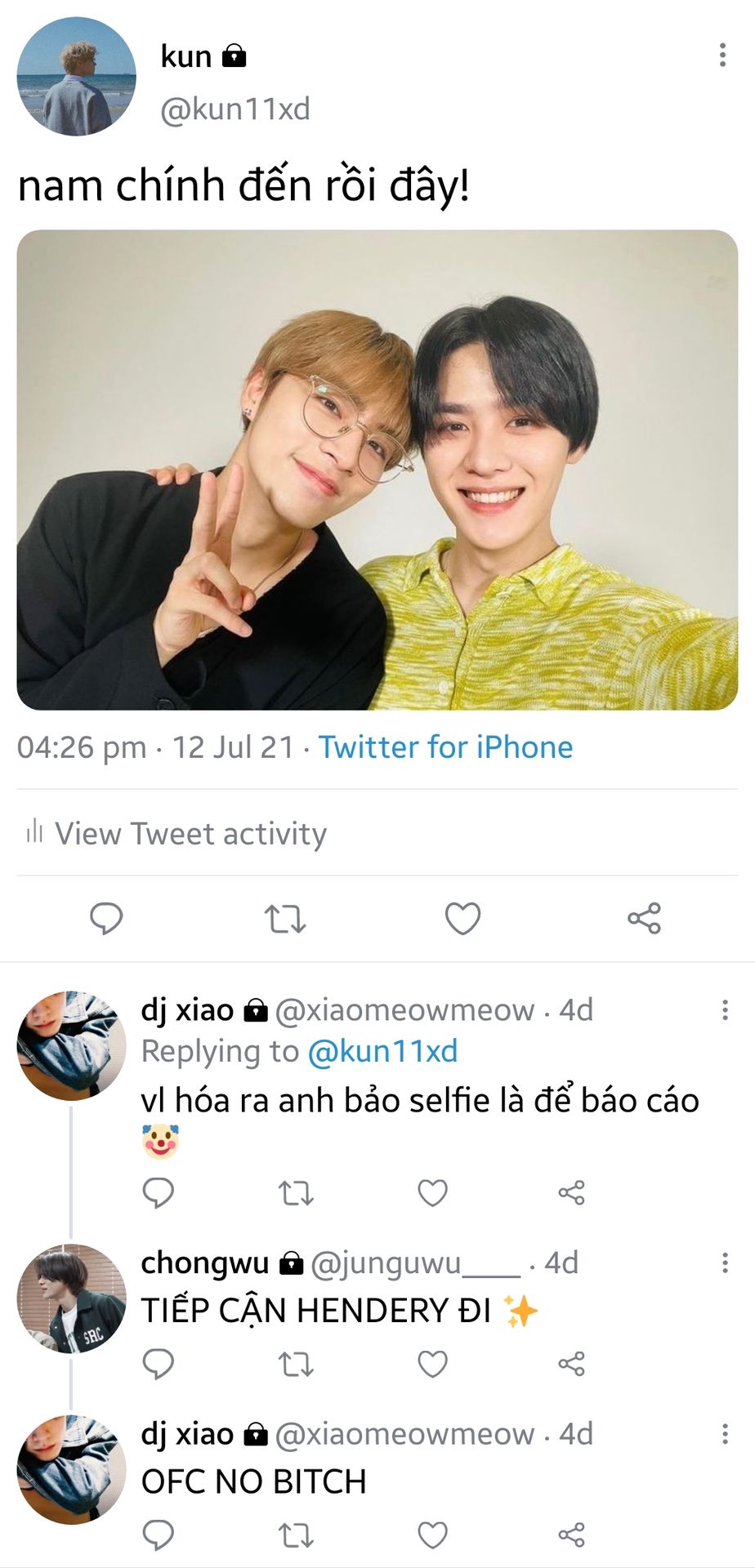
Task: Retweet chongwu's HENDERY reply
Action: [296, 1364]
